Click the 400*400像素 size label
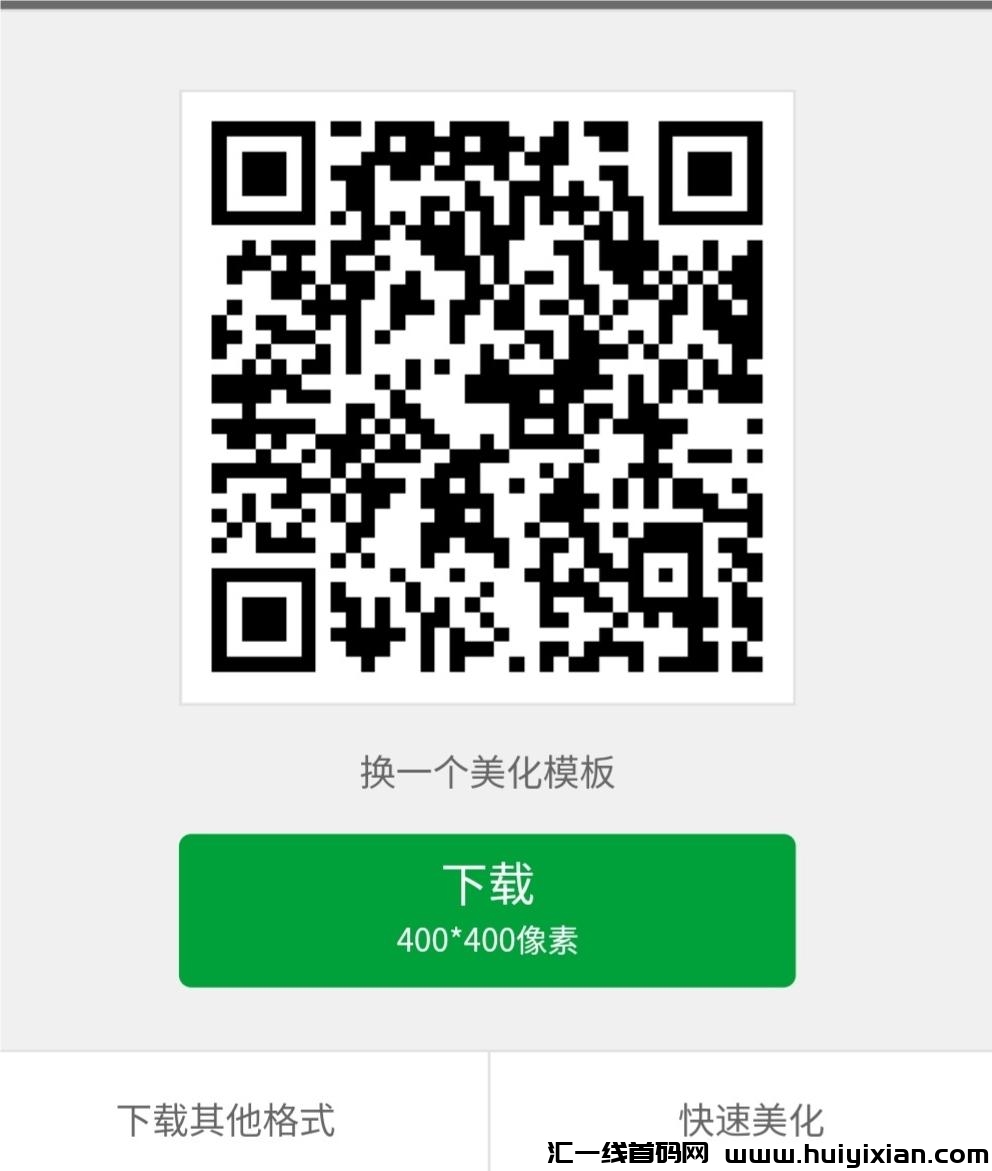This screenshot has height=1171, width=992. tap(486, 940)
